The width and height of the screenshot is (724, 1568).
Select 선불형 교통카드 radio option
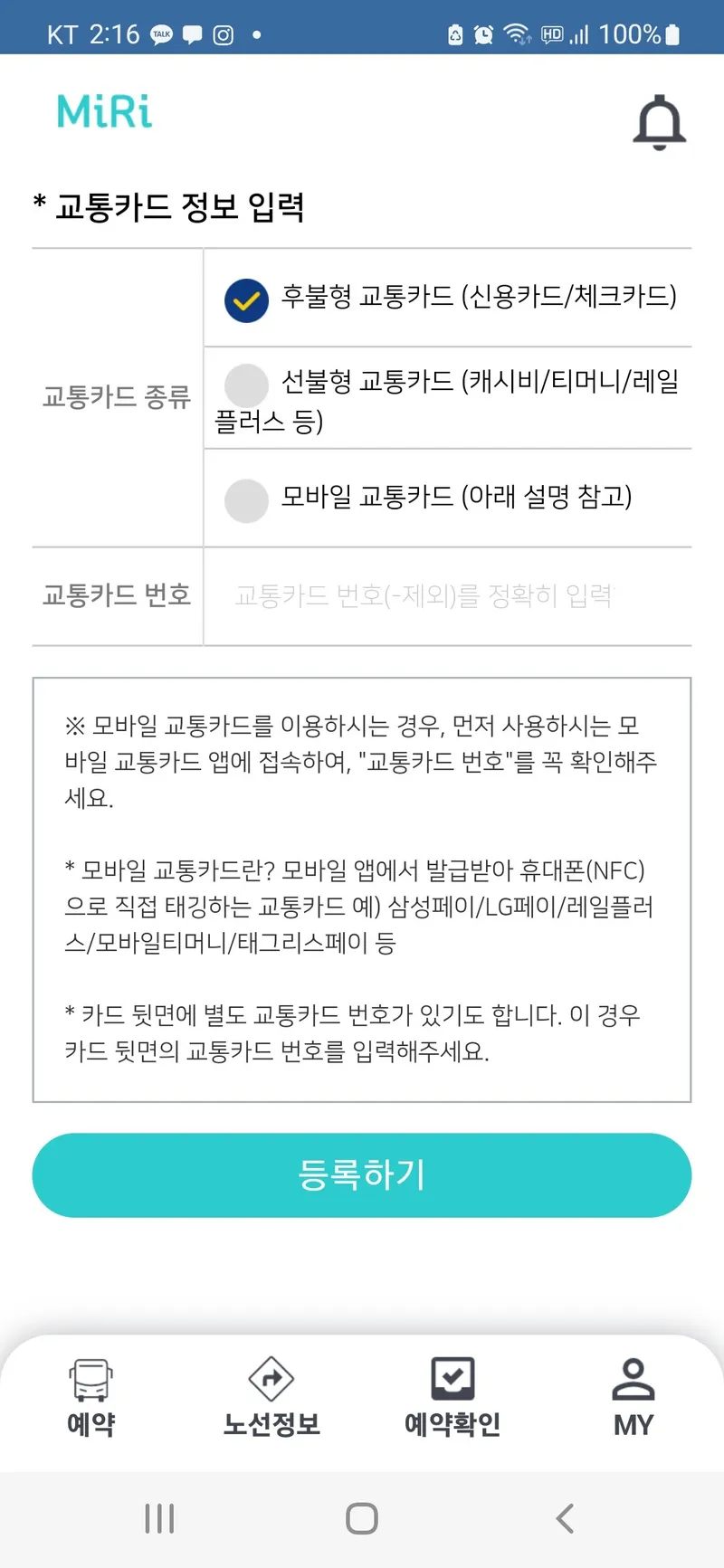tap(247, 385)
